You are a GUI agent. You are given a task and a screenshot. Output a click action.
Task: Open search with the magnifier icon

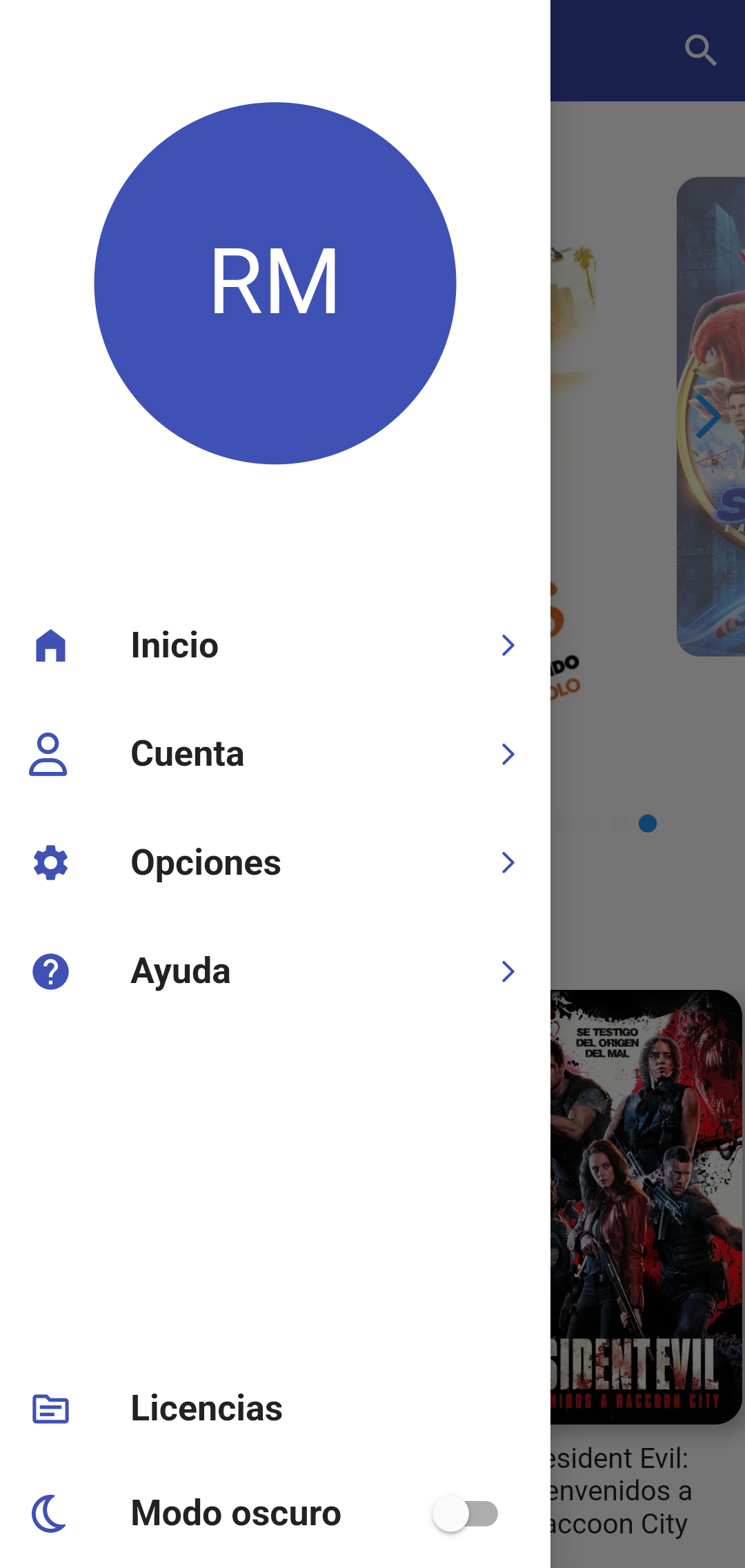click(x=700, y=49)
